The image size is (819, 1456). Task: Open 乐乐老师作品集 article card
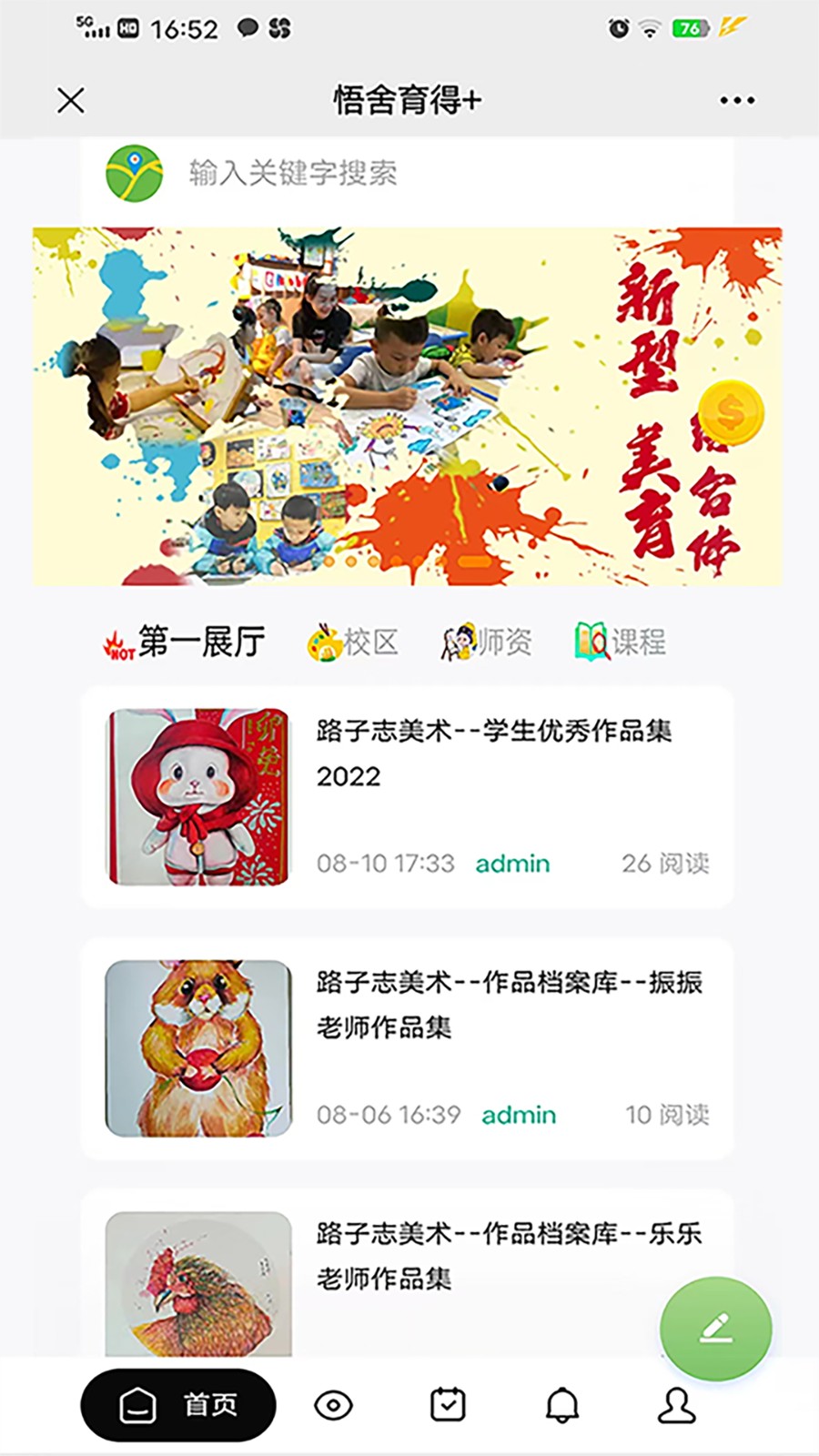click(x=408, y=1274)
